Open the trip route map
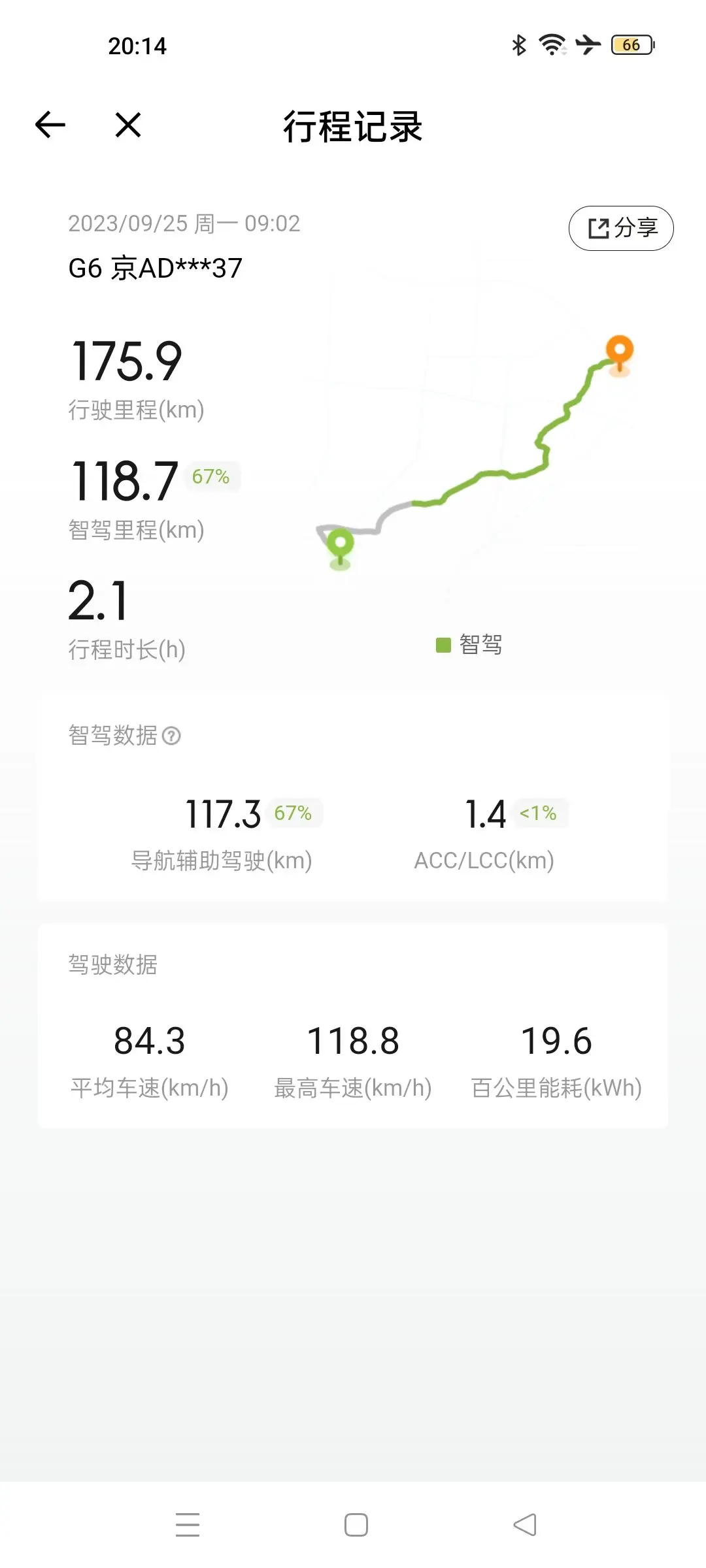 pos(474,451)
